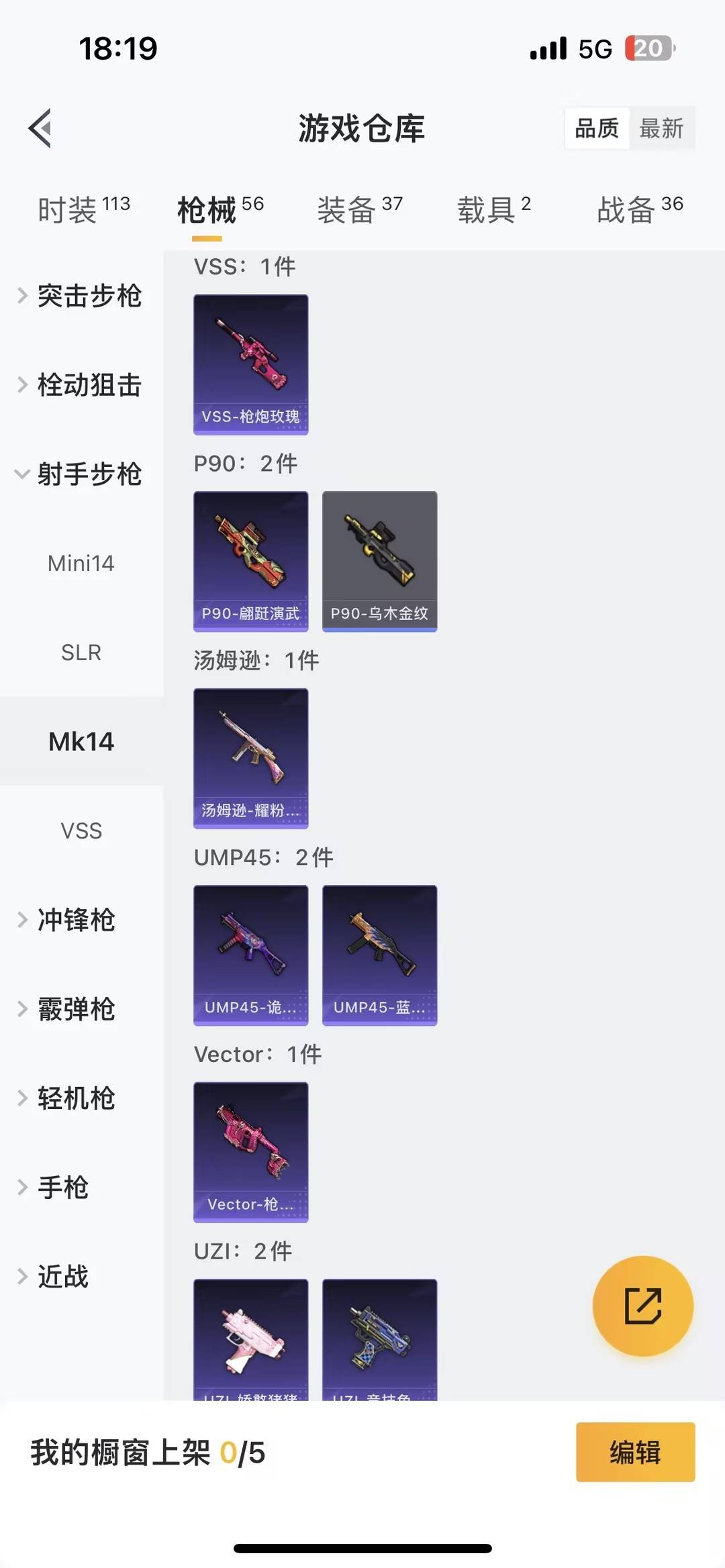The image size is (725, 1568).
Task: Go back with the top-left arrow
Action: pyautogui.click(x=40, y=129)
